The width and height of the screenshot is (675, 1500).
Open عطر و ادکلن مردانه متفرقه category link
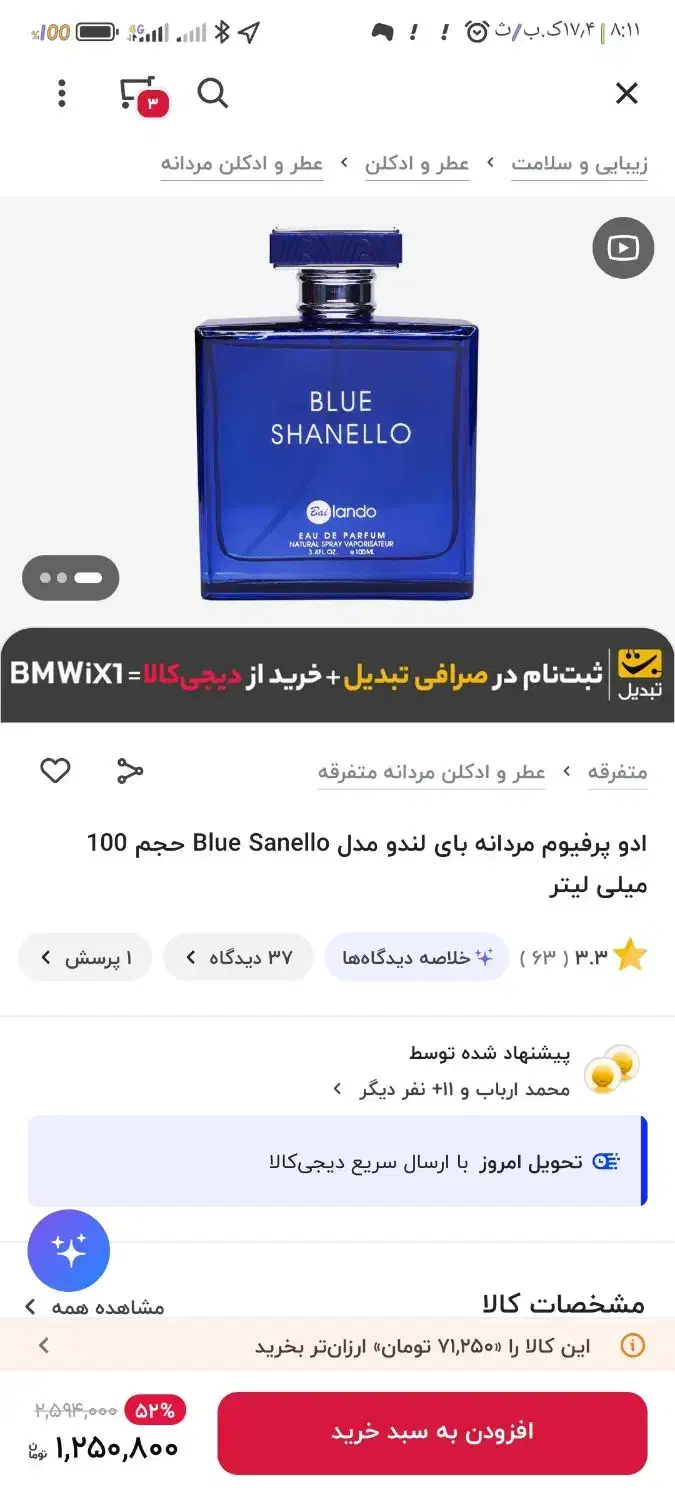tap(431, 772)
